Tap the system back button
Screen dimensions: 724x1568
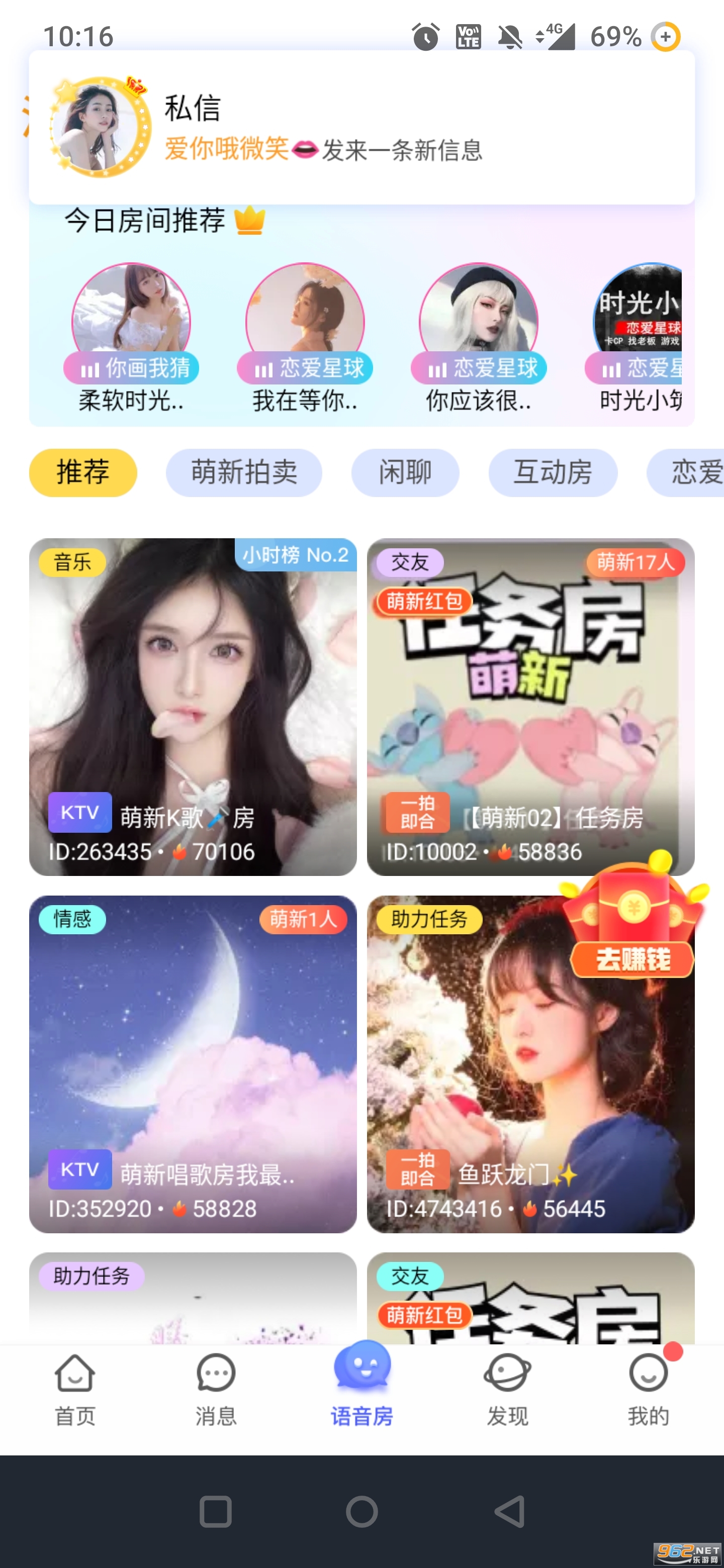click(509, 1511)
